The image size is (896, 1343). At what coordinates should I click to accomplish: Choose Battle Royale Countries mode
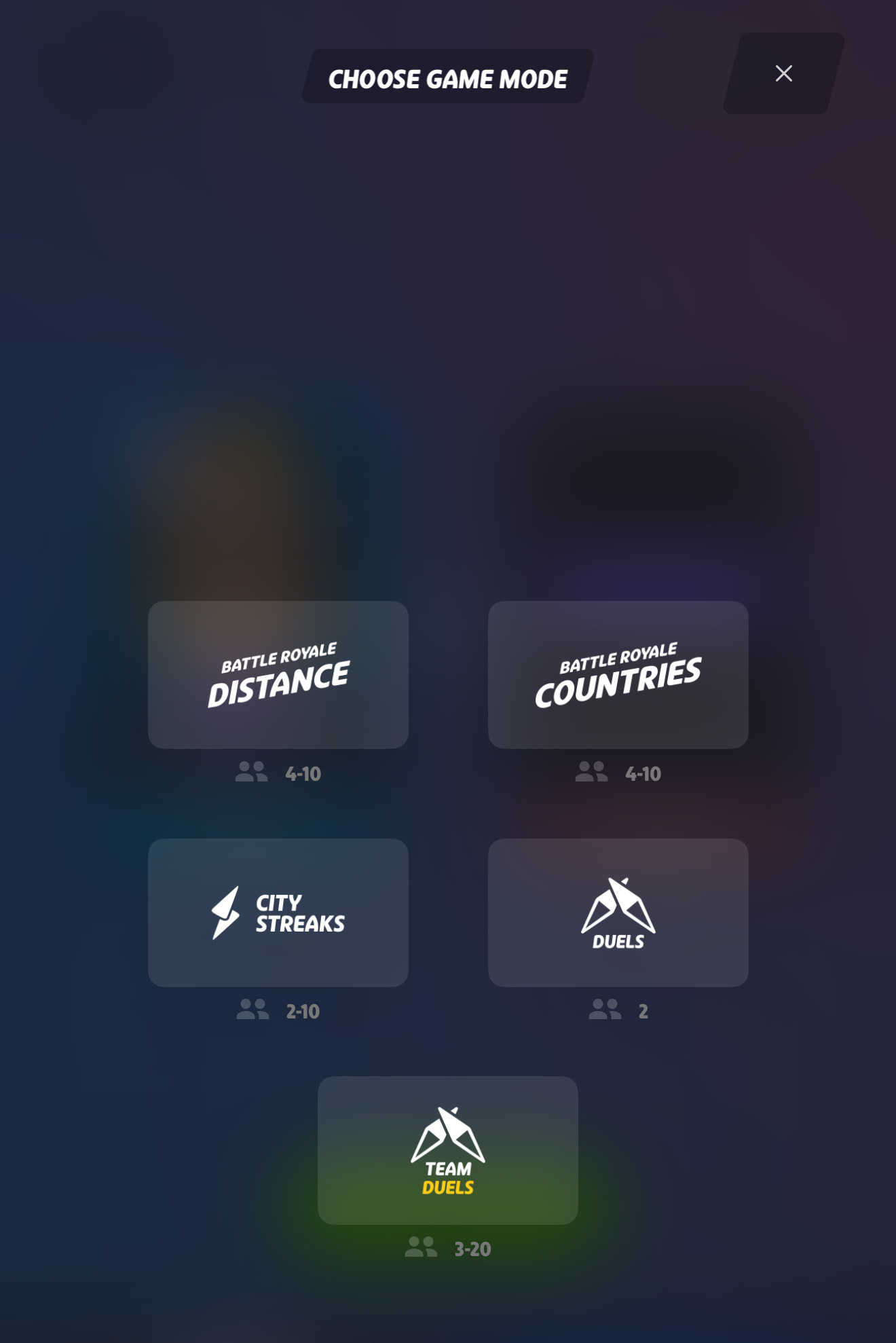(x=618, y=674)
